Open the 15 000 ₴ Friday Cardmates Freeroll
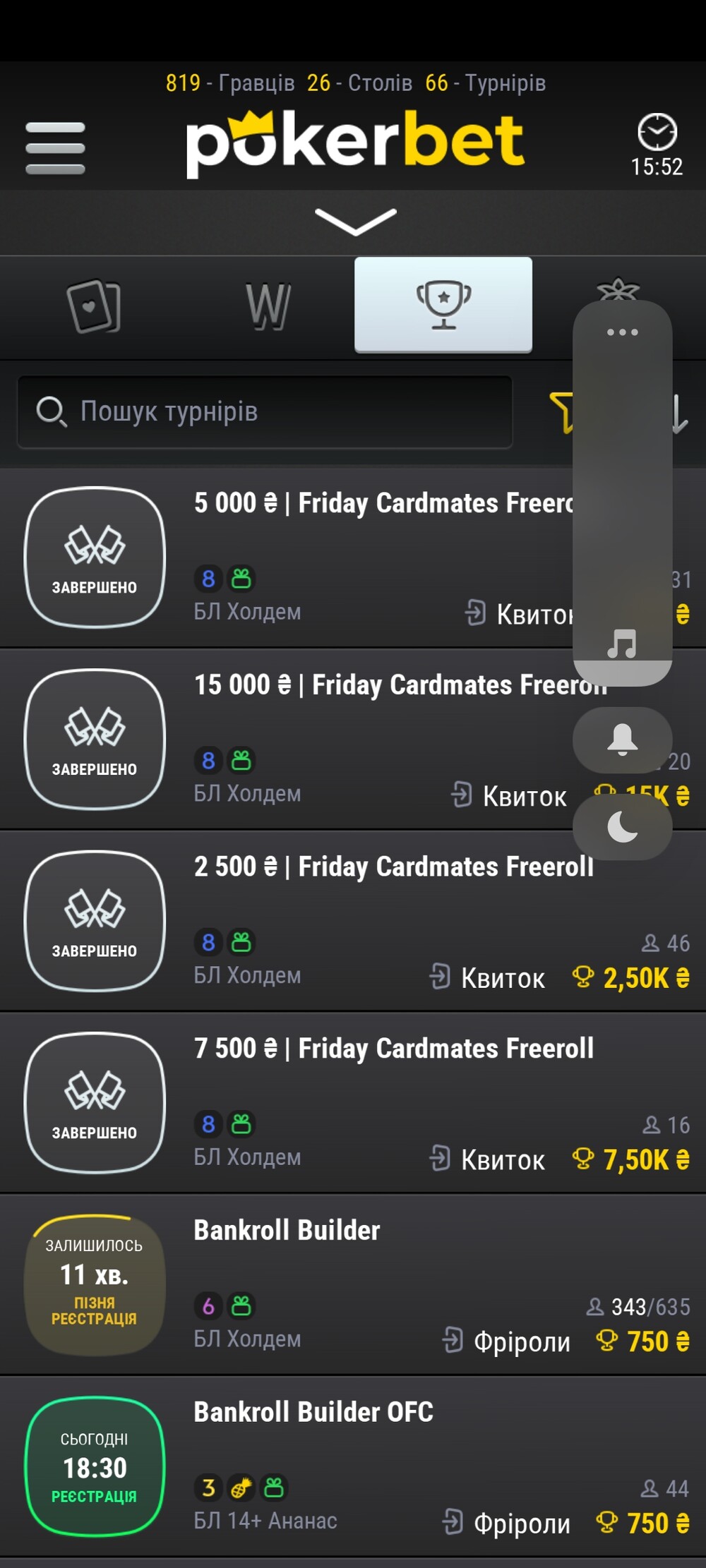The height and width of the screenshot is (1568, 706). point(381,685)
